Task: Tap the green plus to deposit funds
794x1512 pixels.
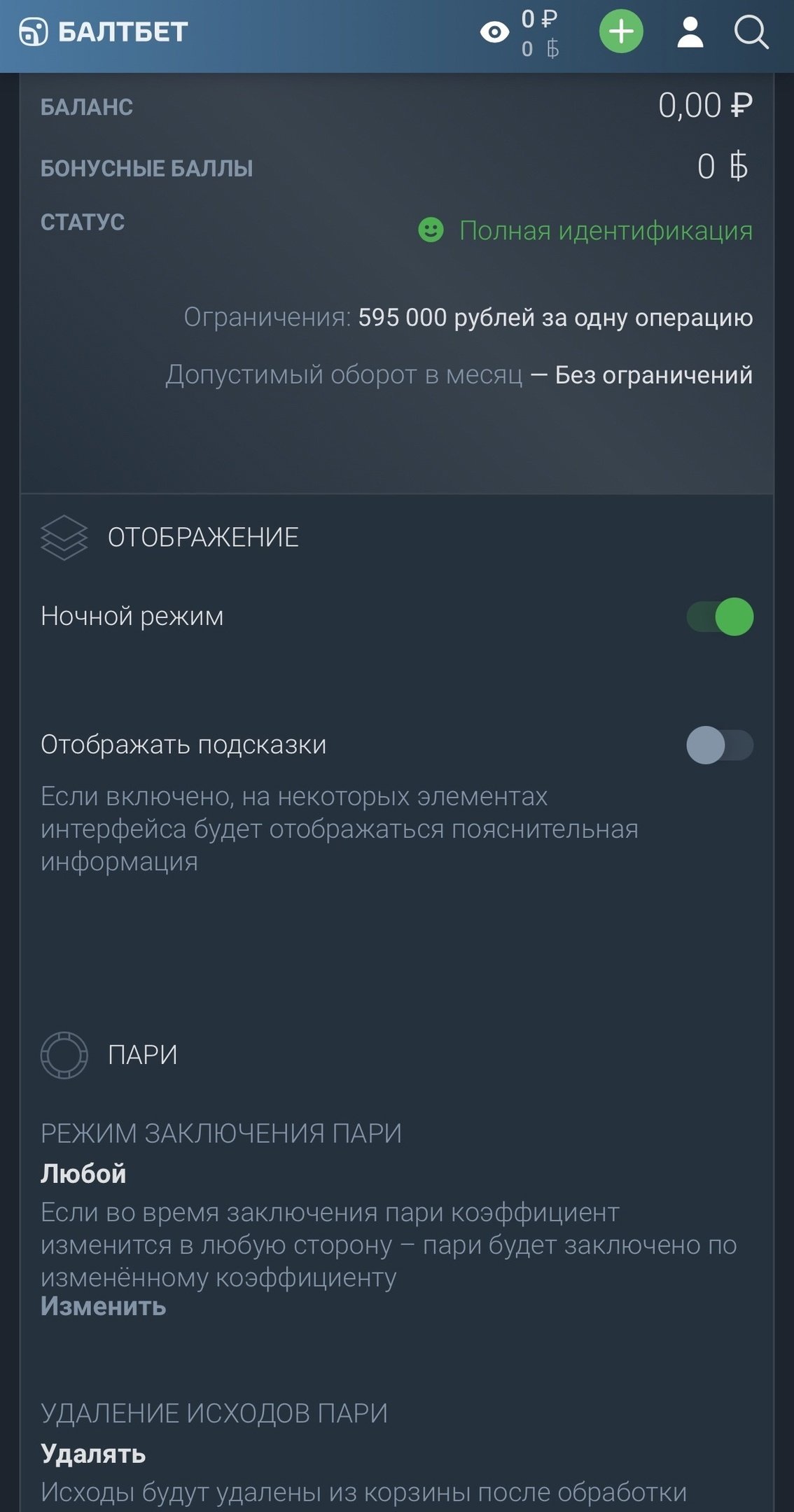Action: click(x=621, y=32)
